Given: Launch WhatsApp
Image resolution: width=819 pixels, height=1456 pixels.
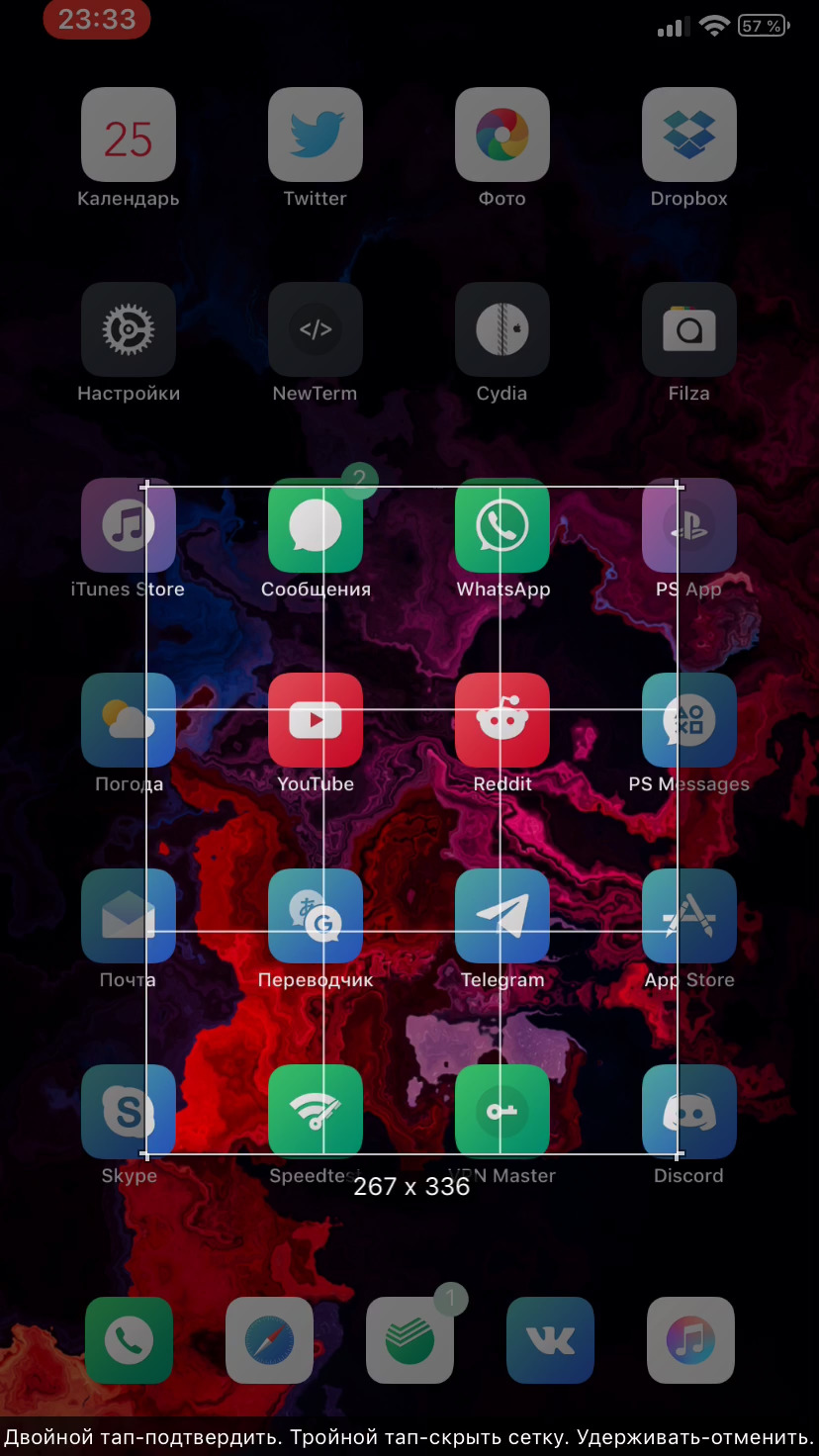Looking at the screenshot, I should 502,525.
